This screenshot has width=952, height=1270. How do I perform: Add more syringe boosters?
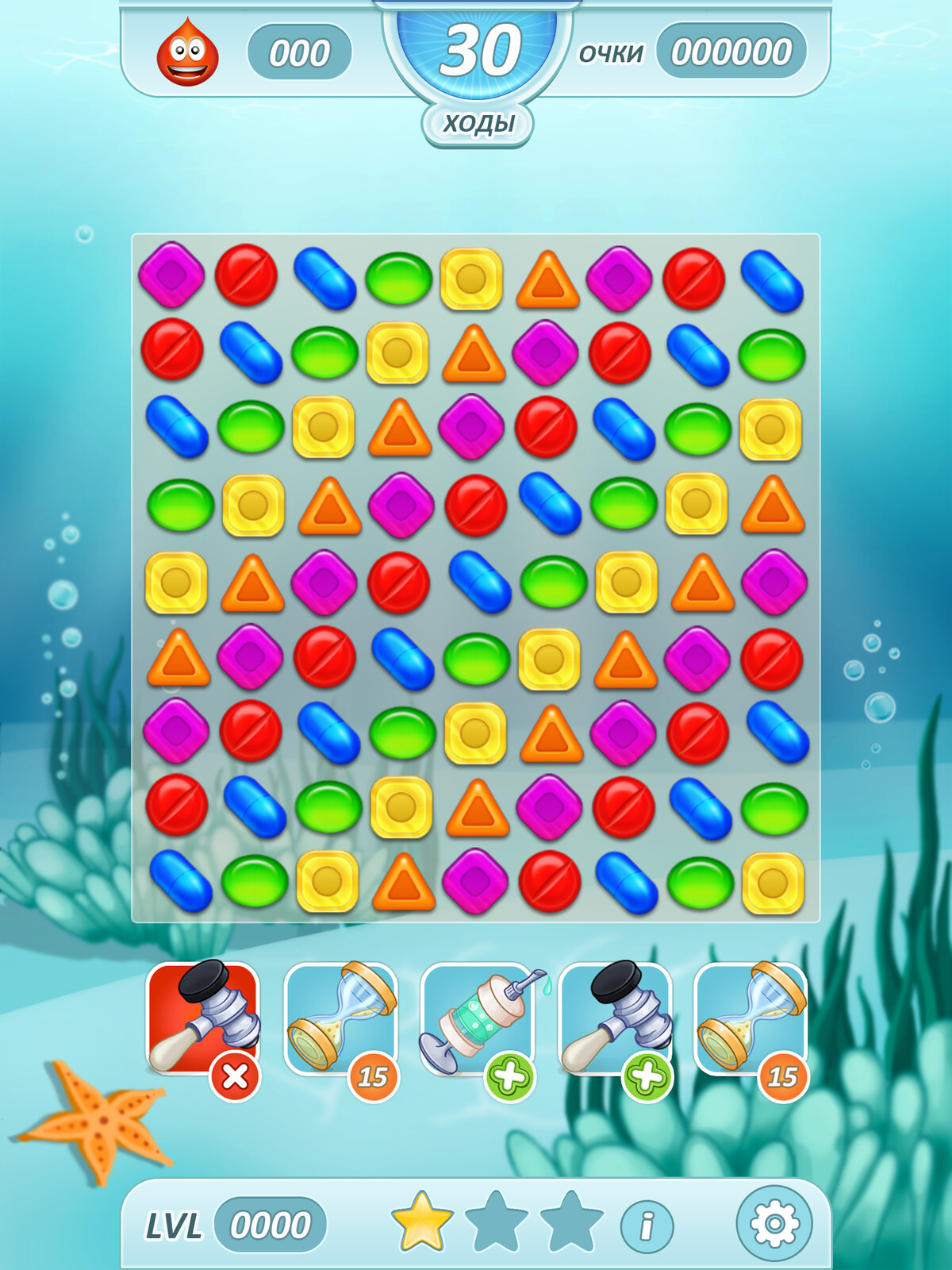pos(509,1077)
